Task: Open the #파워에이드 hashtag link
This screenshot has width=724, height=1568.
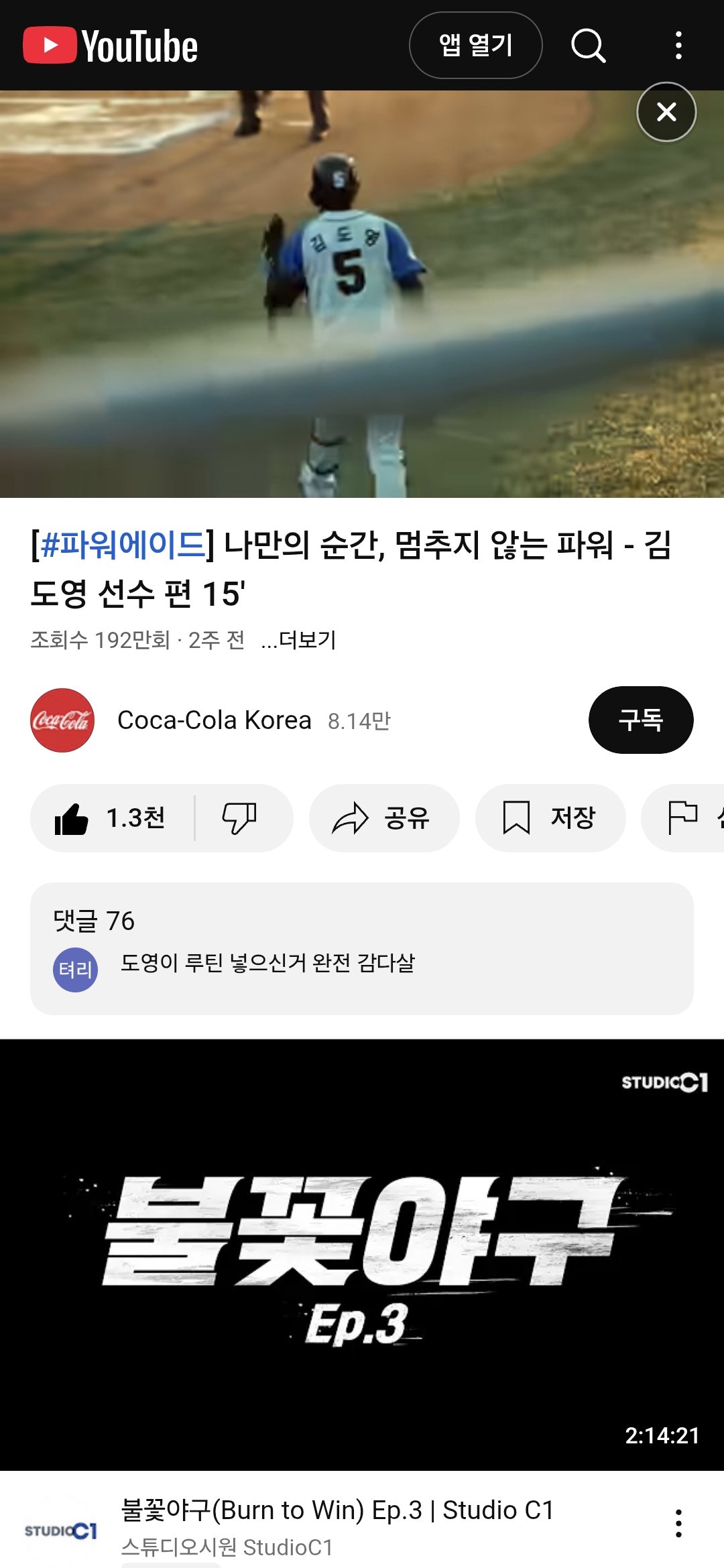Action: click(x=123, y=545)
